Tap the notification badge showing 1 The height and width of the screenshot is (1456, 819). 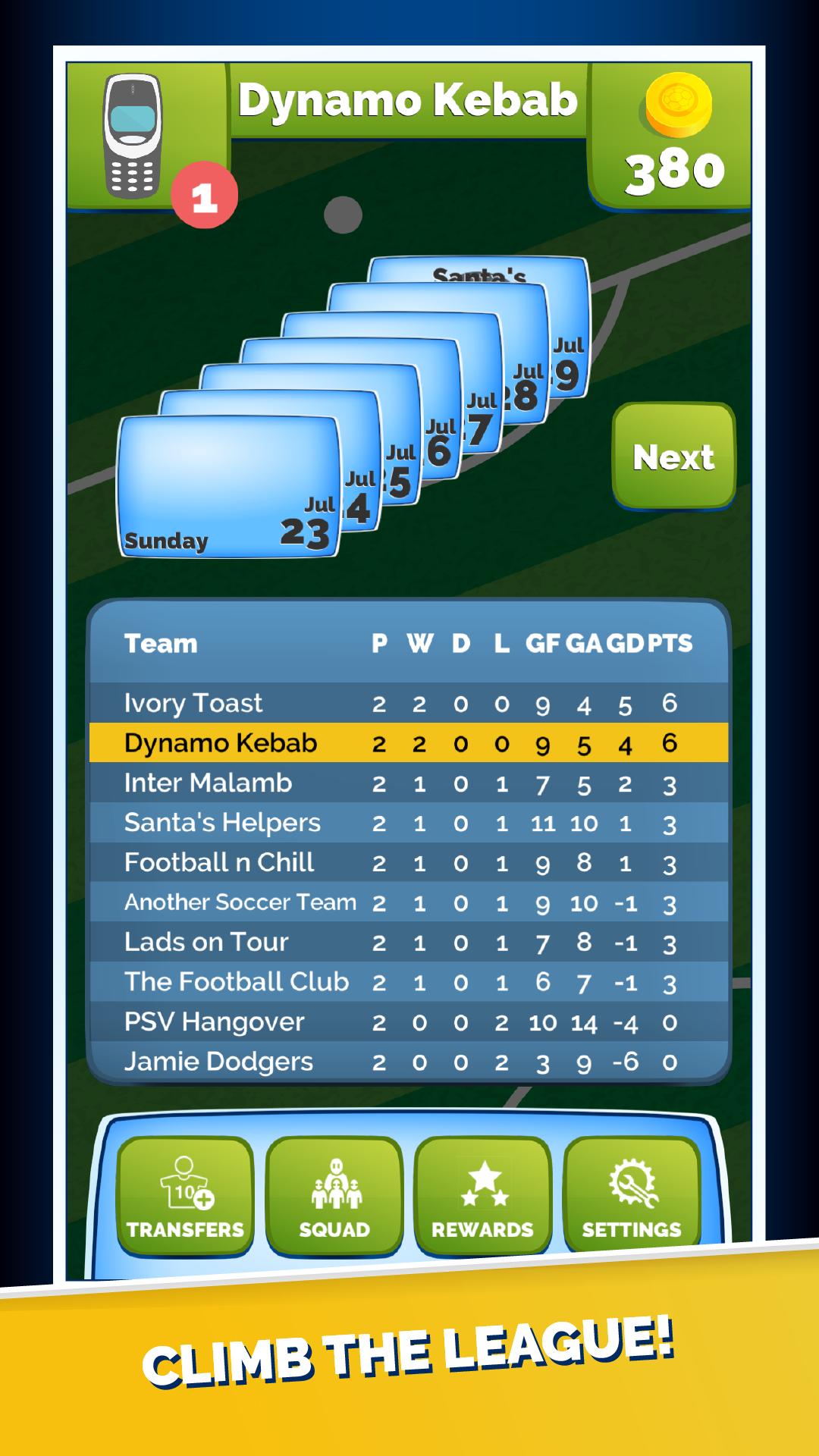tap(202, 193)
